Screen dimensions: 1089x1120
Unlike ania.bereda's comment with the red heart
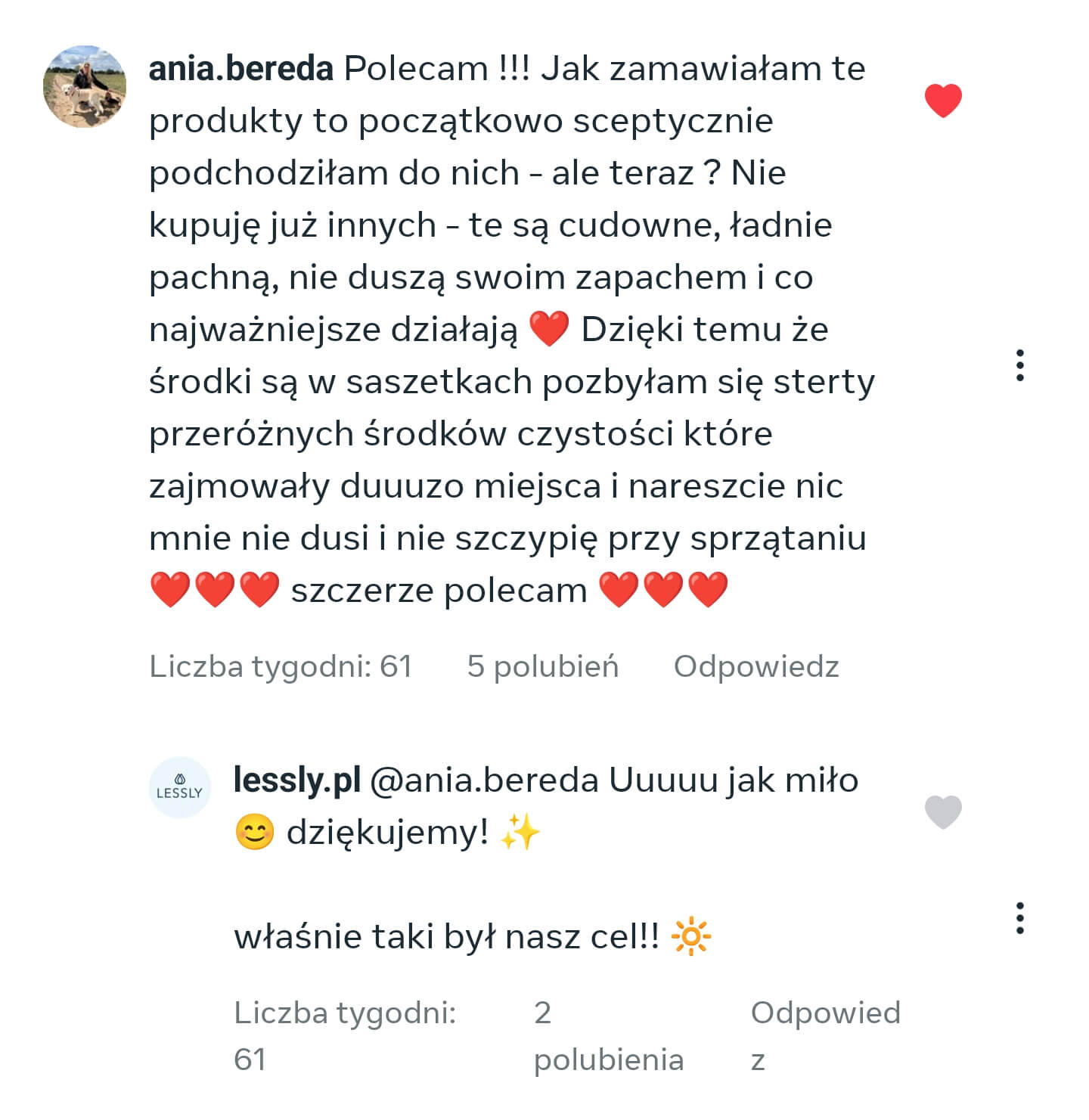pyautogui.click(x=943, y=101)
